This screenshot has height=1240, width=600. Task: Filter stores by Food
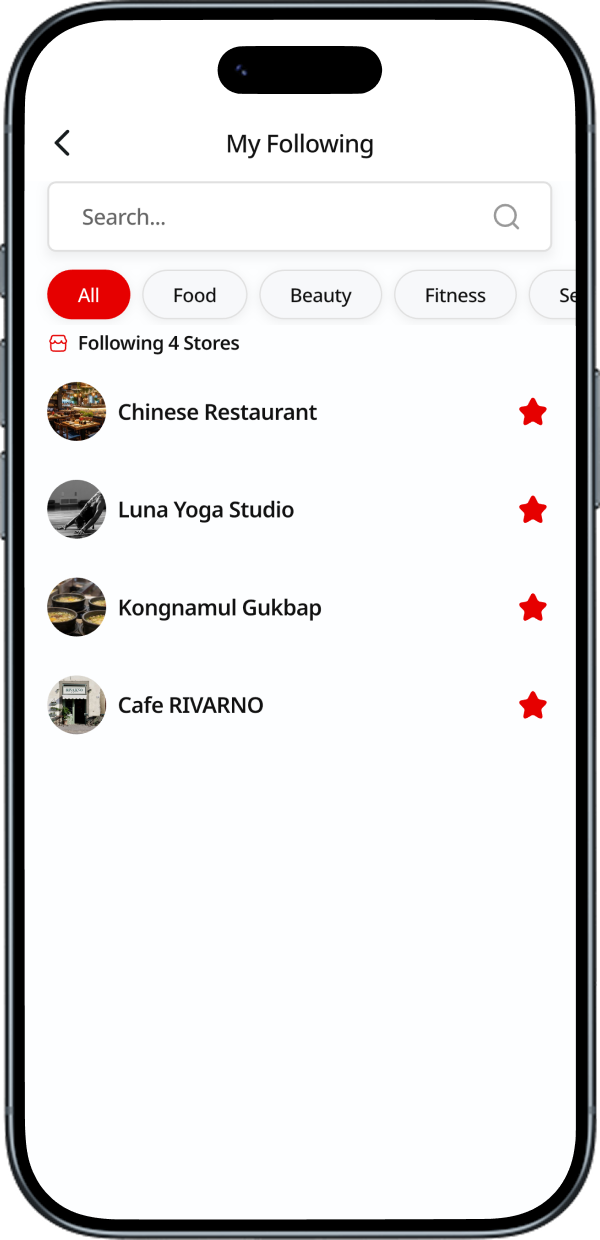[194, 295]
